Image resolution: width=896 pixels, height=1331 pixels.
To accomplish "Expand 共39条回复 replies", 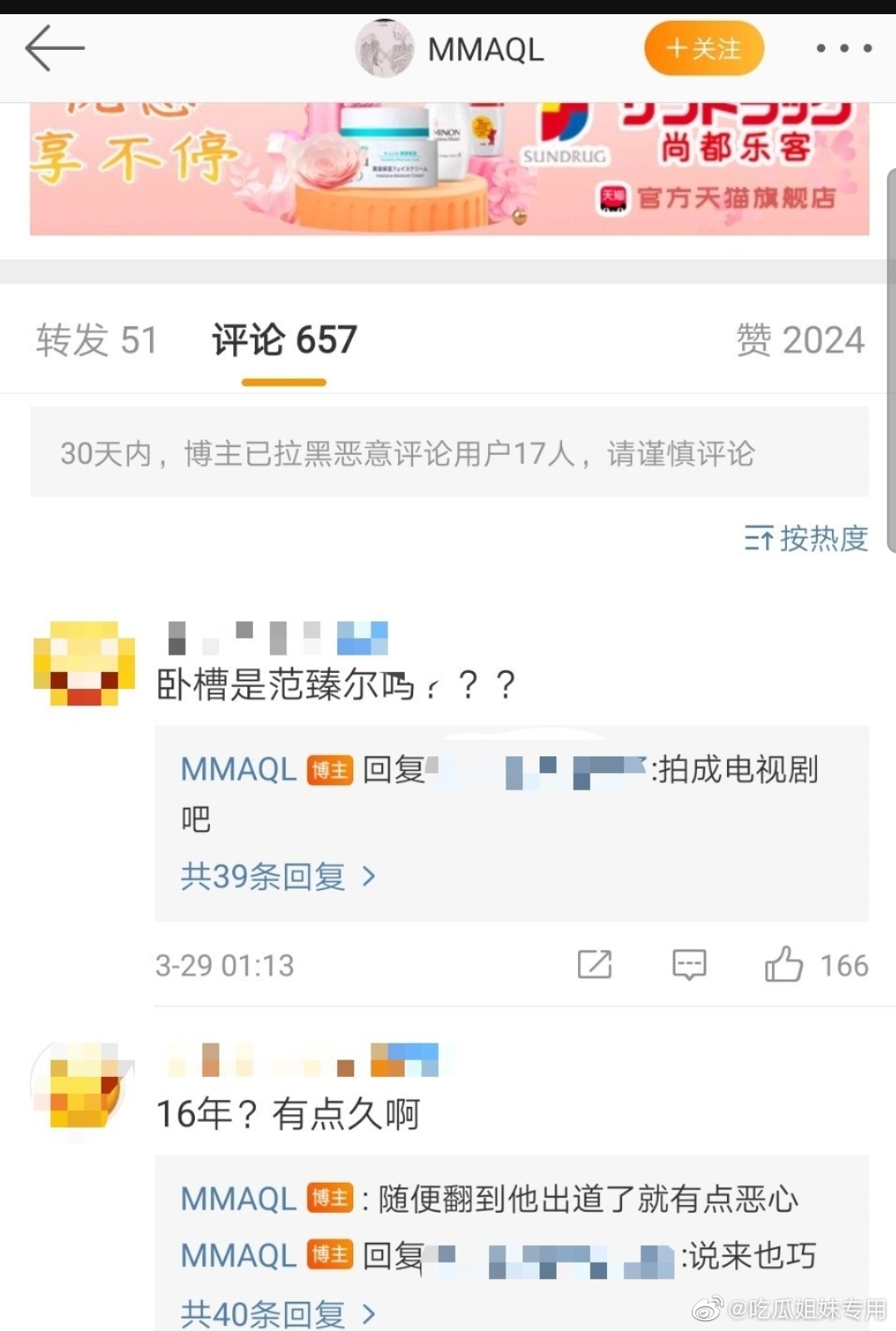I will pos(278,876).
